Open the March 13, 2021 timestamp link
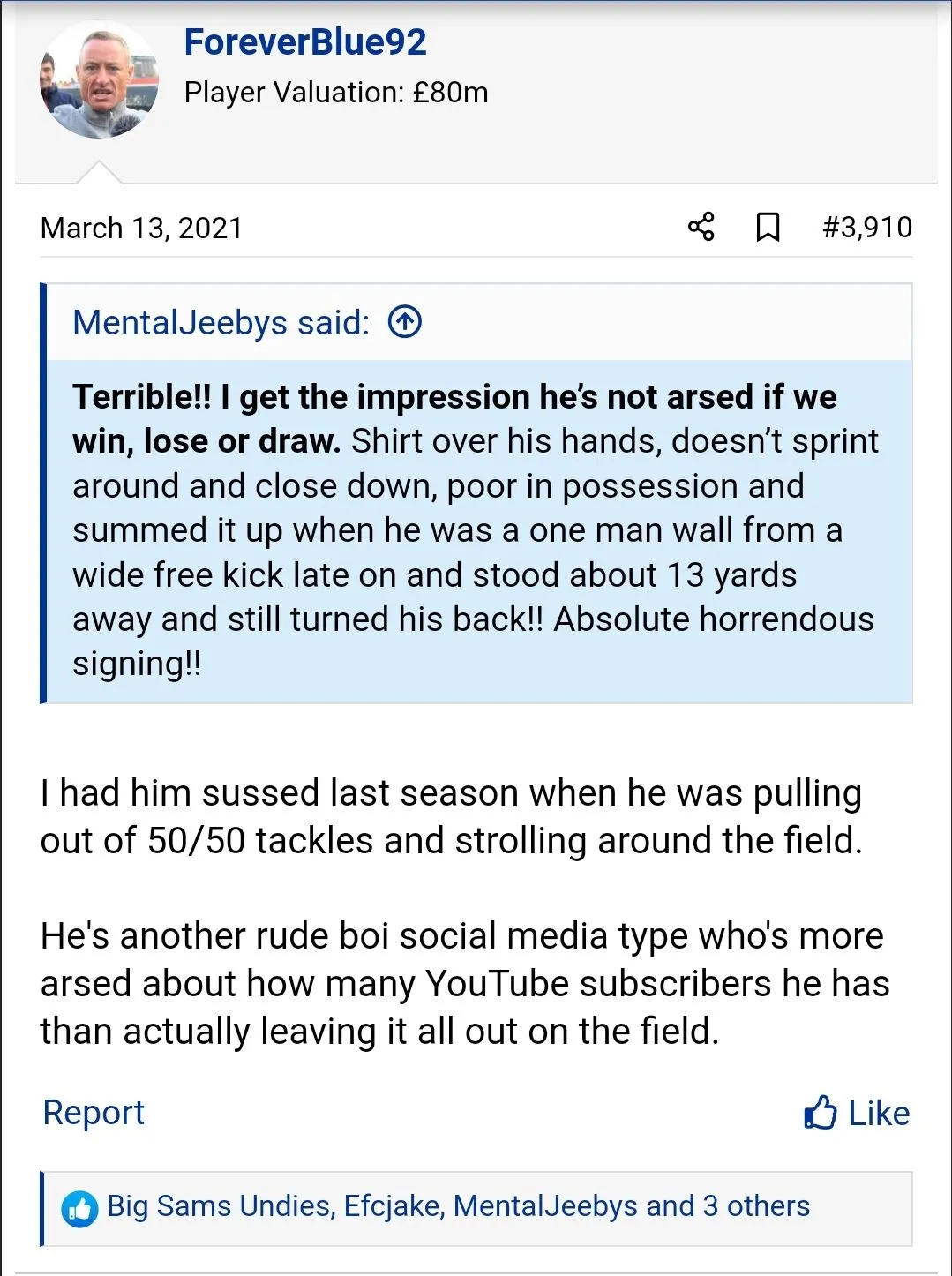 pos(141,228)
